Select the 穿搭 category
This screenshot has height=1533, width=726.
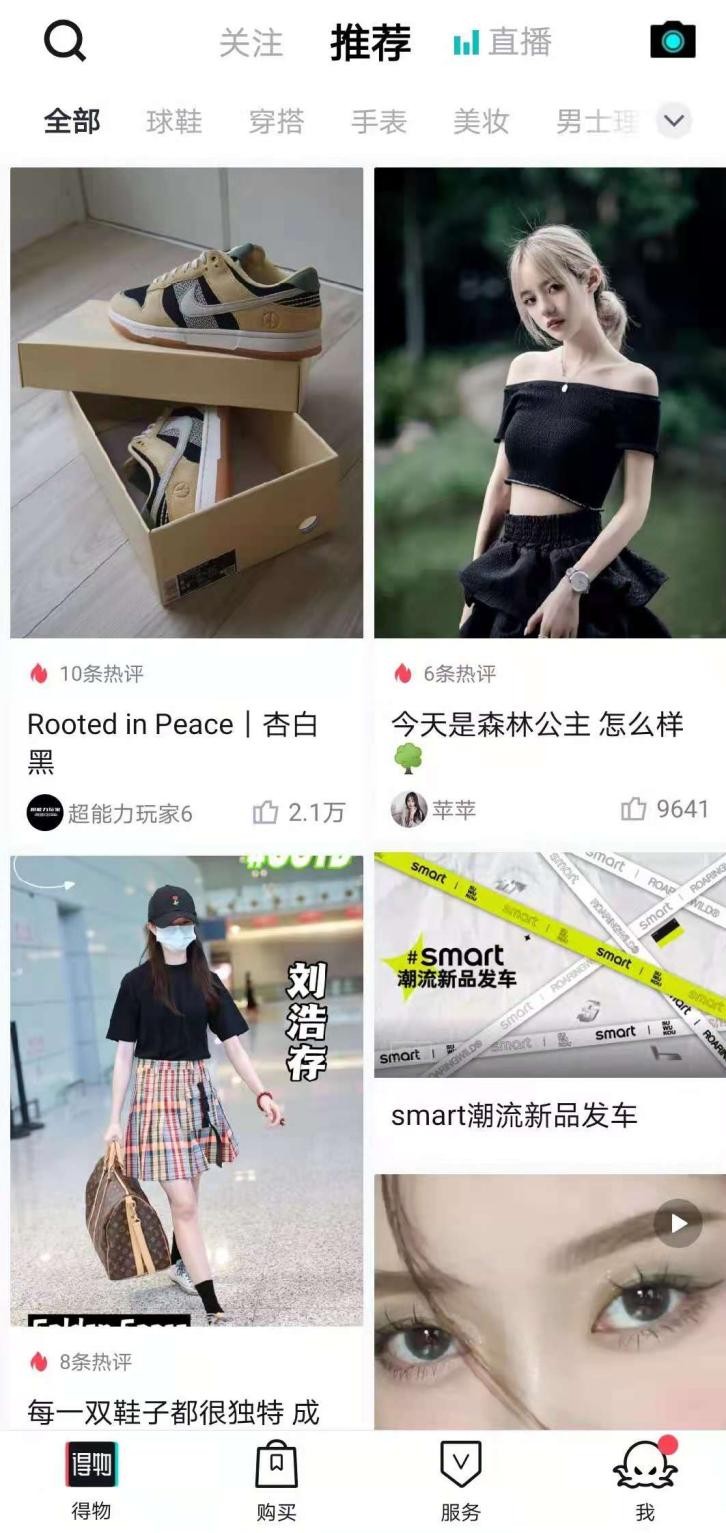click(x=276, y=122)
